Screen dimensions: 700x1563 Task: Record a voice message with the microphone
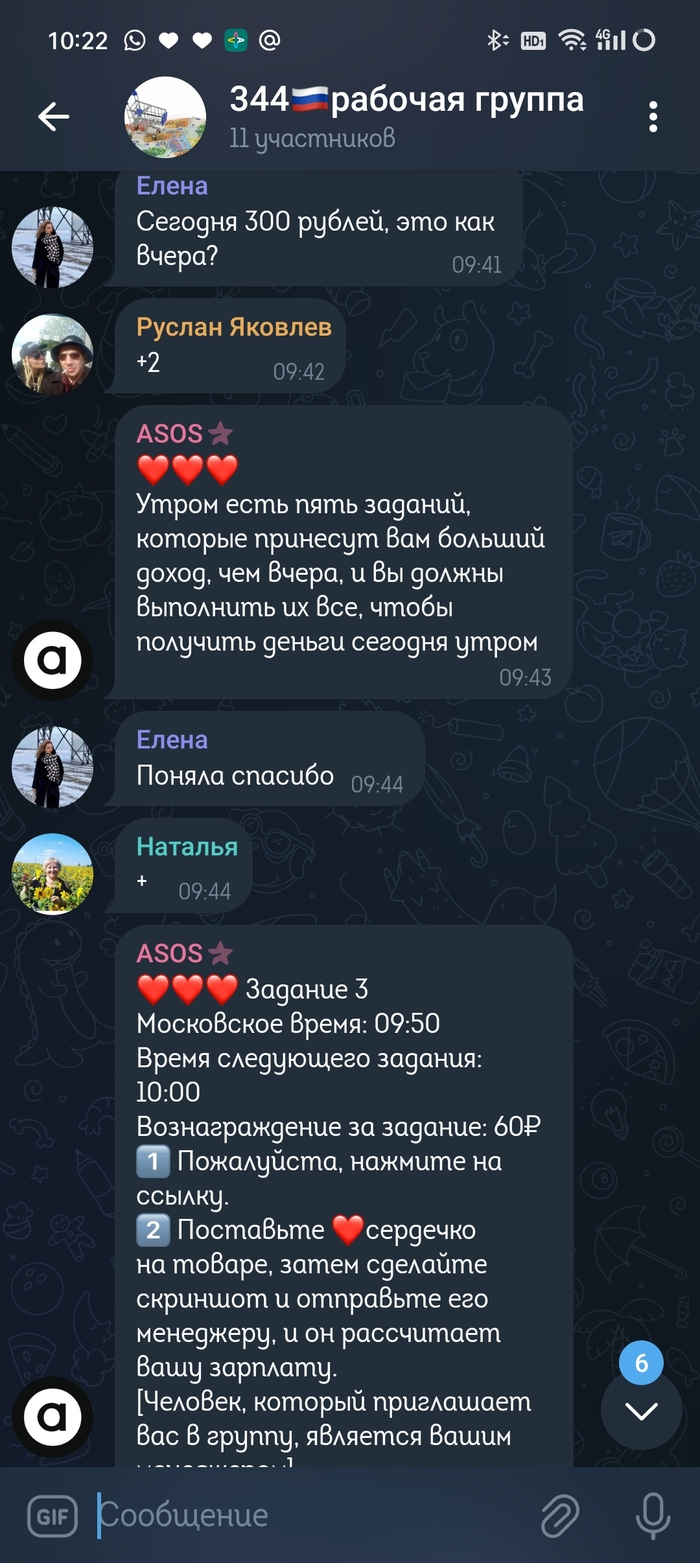(652, 1516)
